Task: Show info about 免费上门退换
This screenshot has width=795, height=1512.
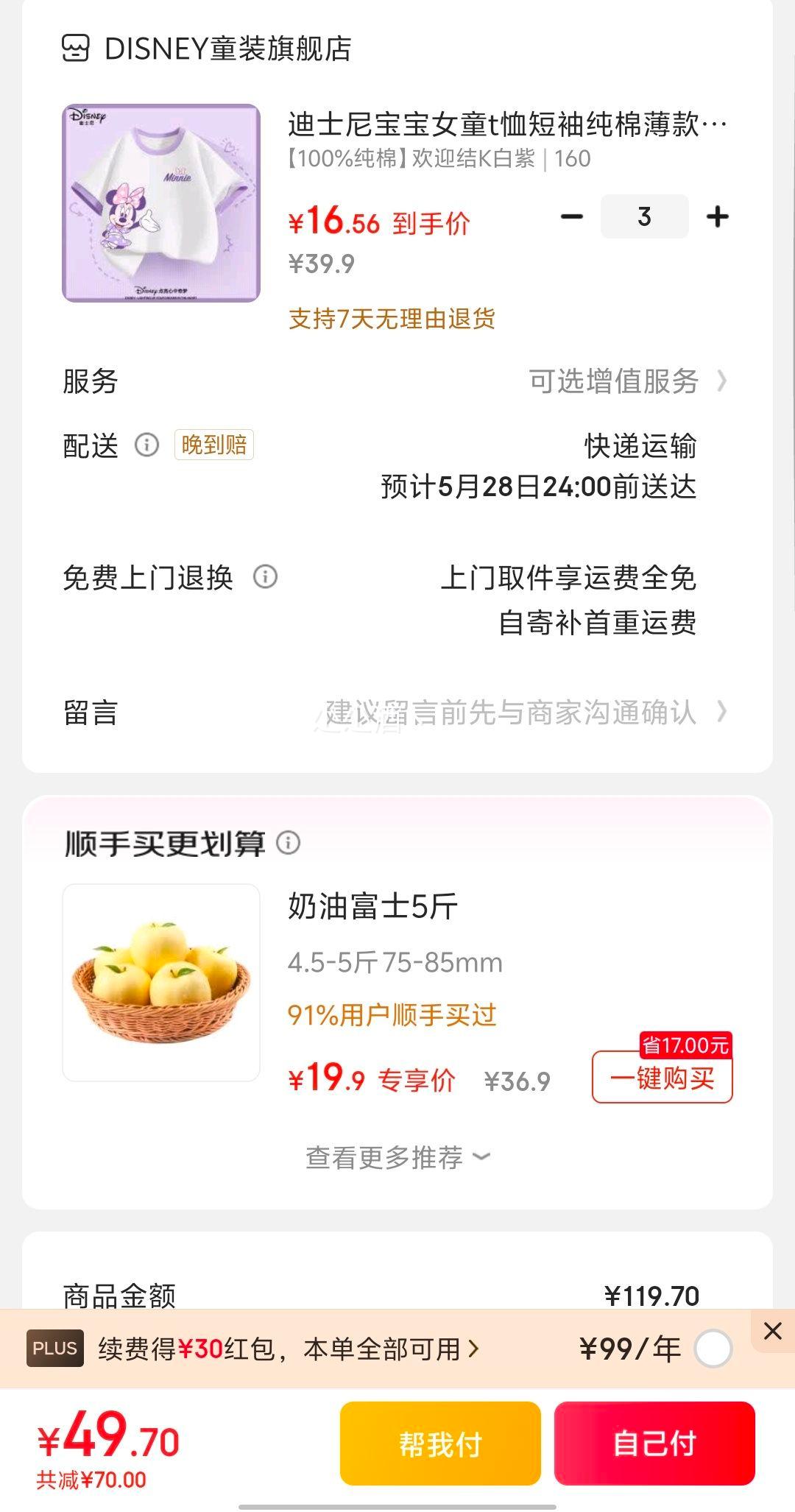Action: click(265, 576)
